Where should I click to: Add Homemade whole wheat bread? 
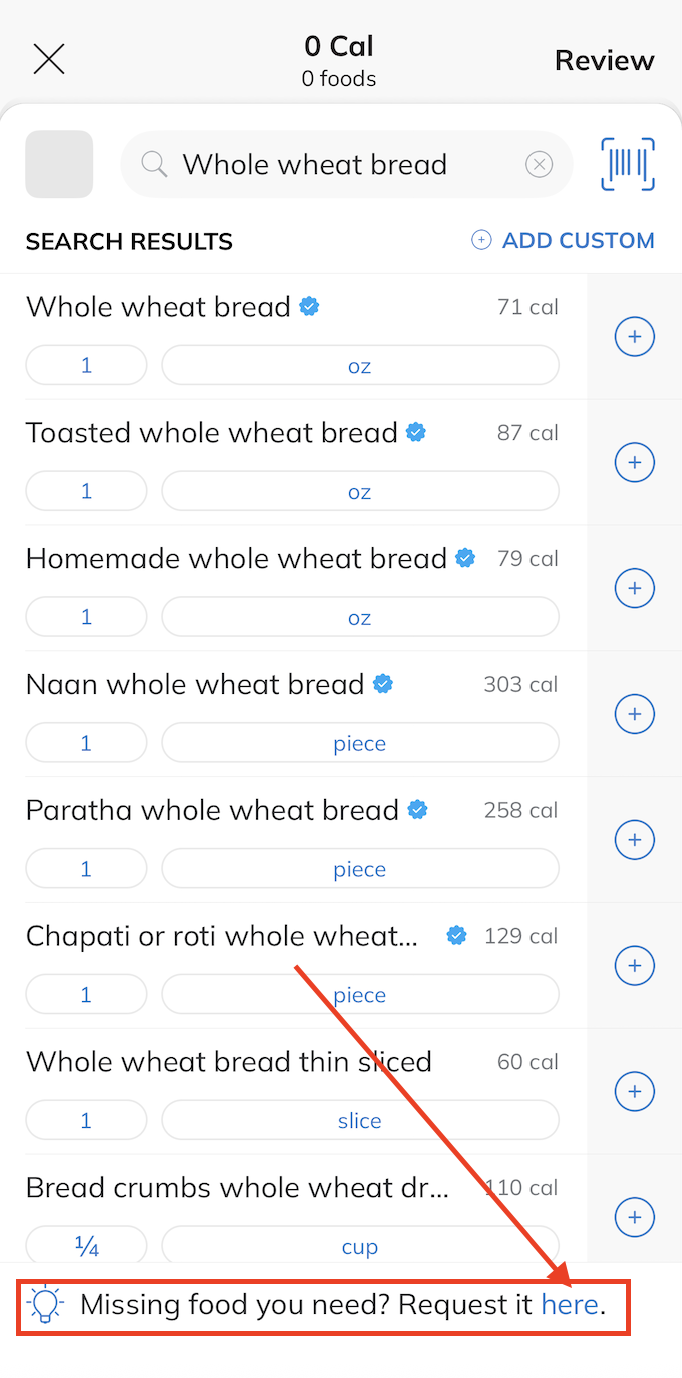[634, 589]
